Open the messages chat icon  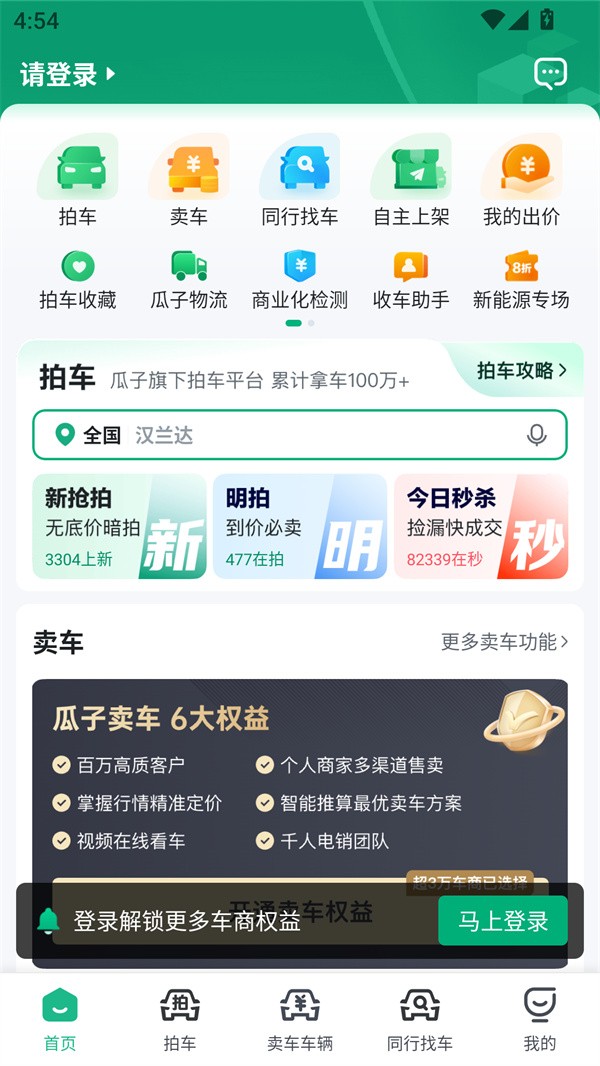coord(550,73)
